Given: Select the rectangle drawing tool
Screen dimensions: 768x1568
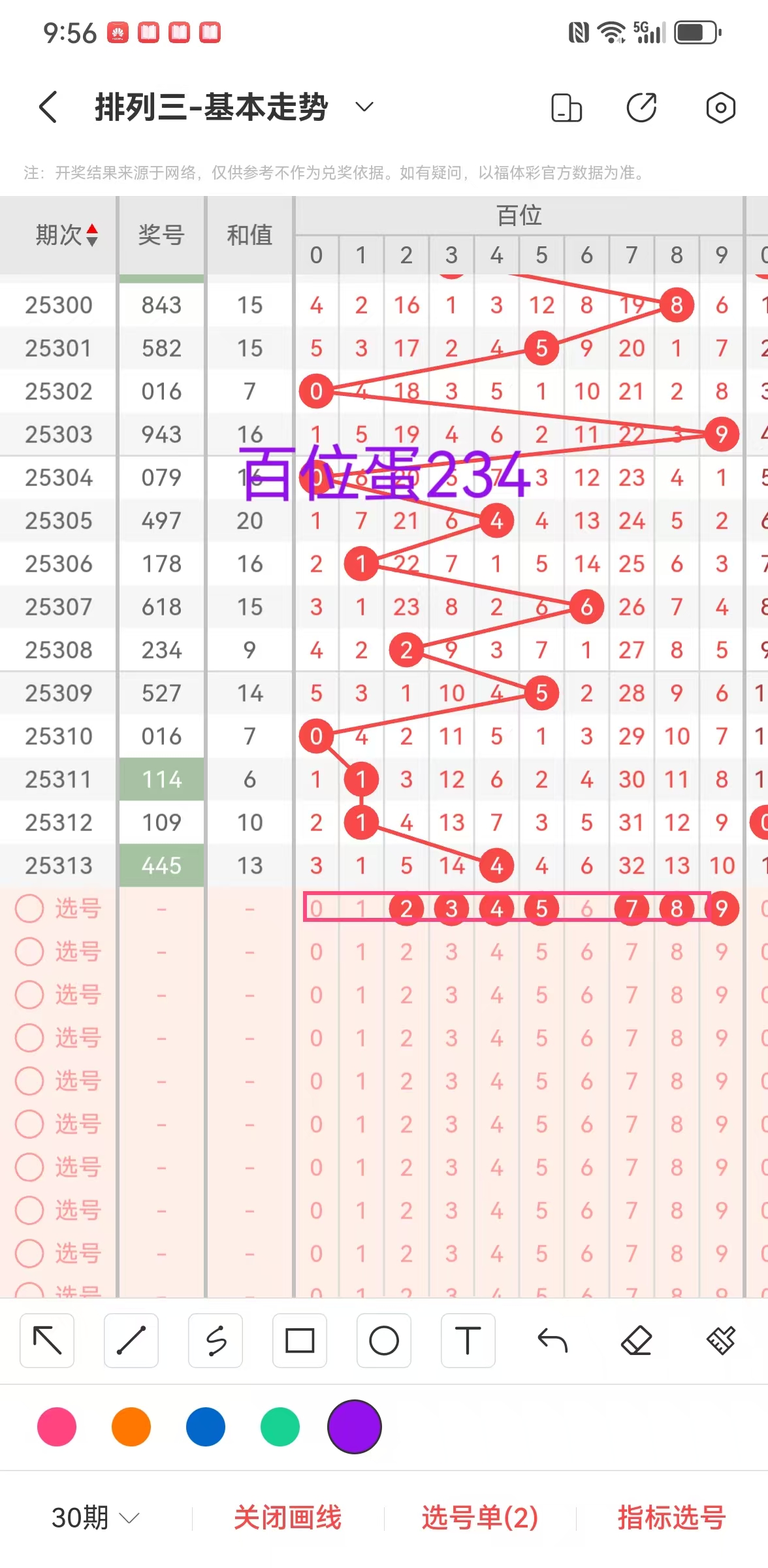Looking at the screenshot, I should (300, 1341).
